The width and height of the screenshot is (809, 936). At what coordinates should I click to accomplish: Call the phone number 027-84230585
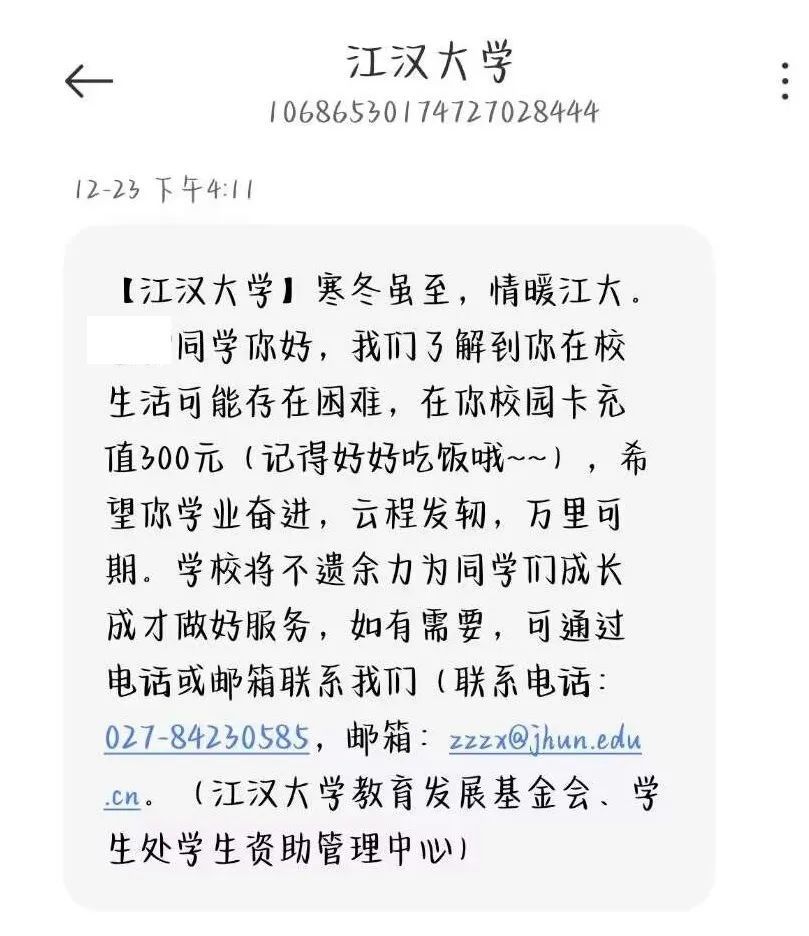[206, 741]
